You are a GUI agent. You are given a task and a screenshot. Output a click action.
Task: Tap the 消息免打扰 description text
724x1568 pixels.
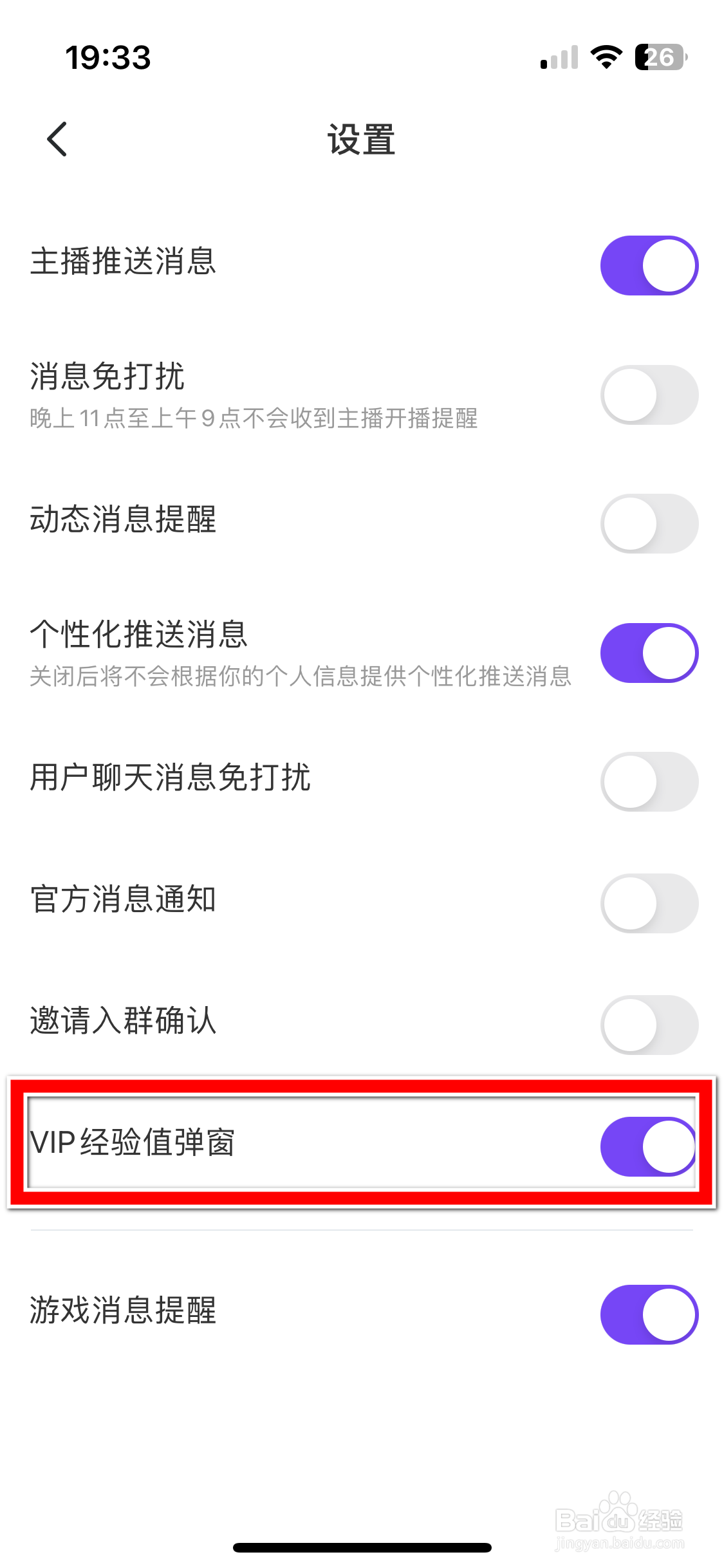pos(254,420)
